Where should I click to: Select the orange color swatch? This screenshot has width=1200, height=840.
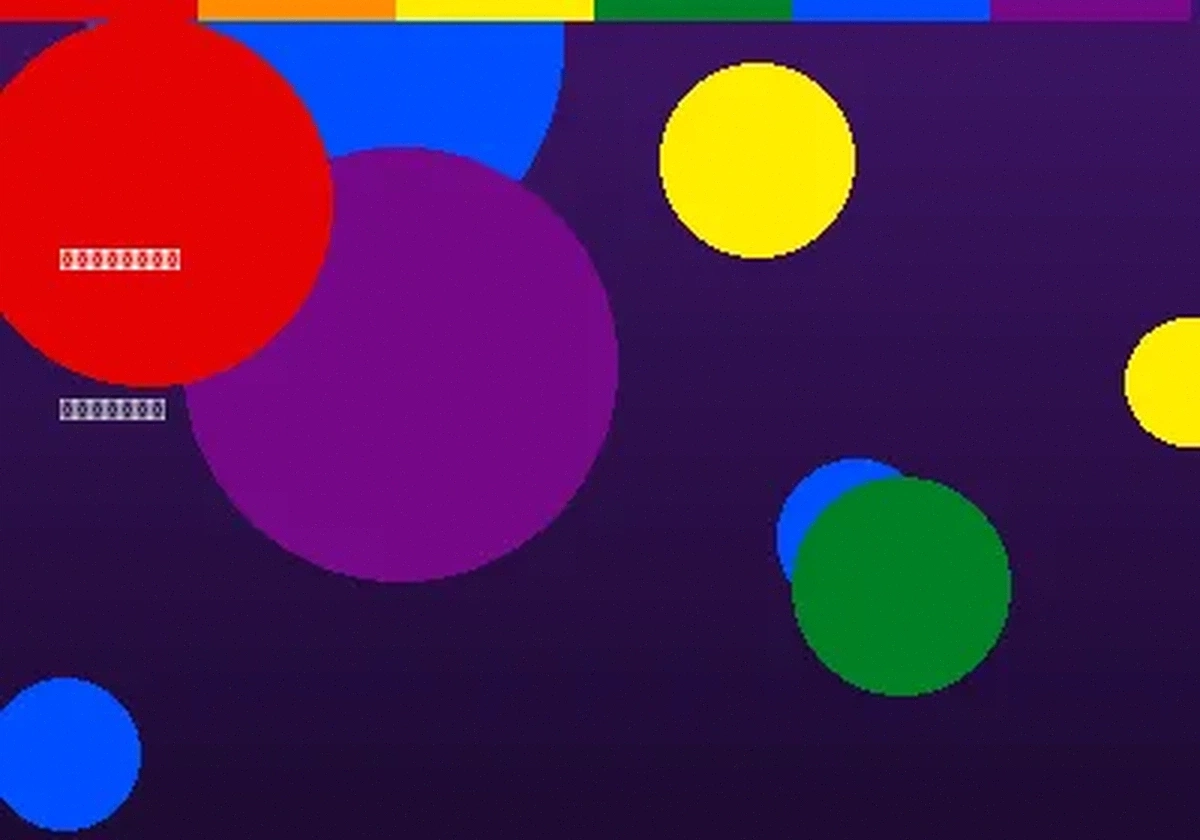(296, 9)
